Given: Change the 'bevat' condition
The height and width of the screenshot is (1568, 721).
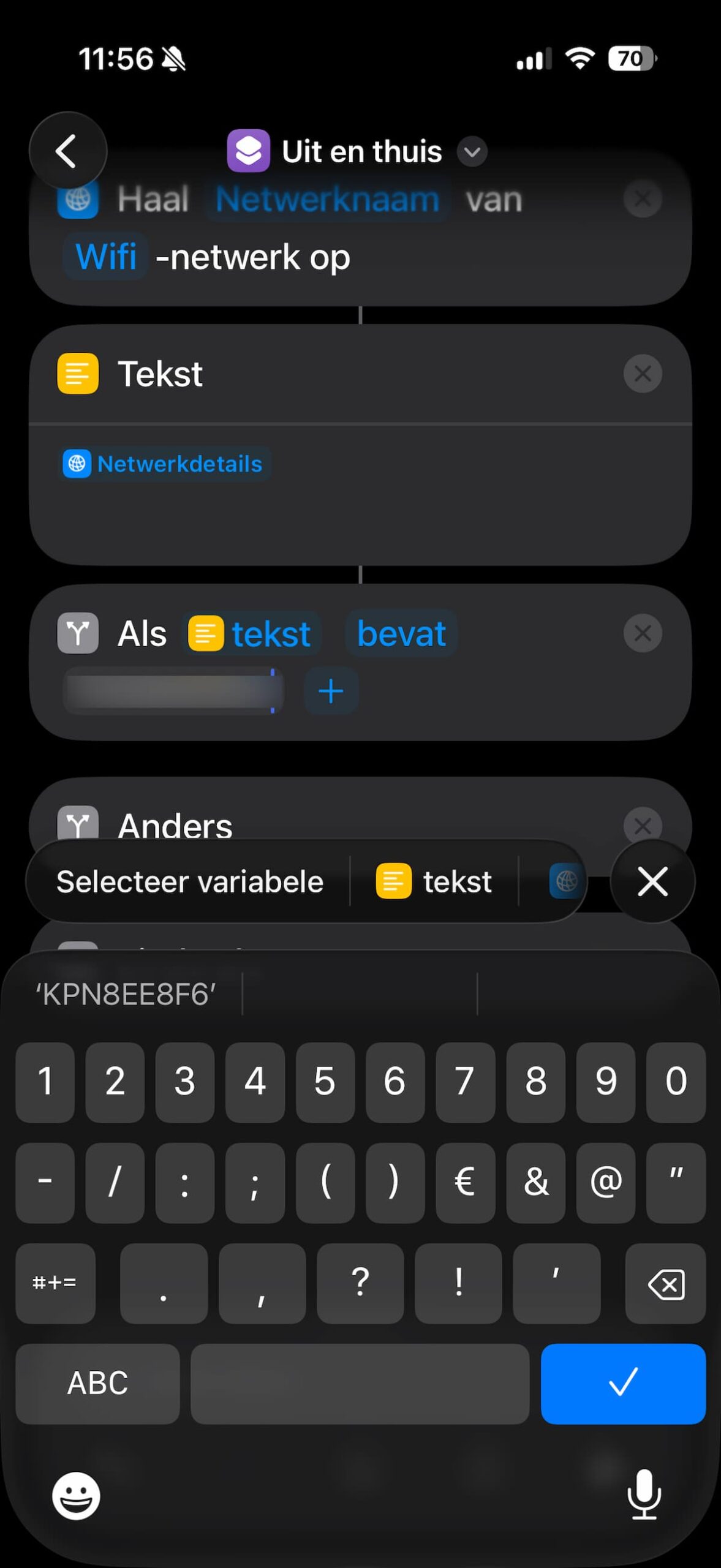Looking at the screenshot, I should tap(401, 633).
